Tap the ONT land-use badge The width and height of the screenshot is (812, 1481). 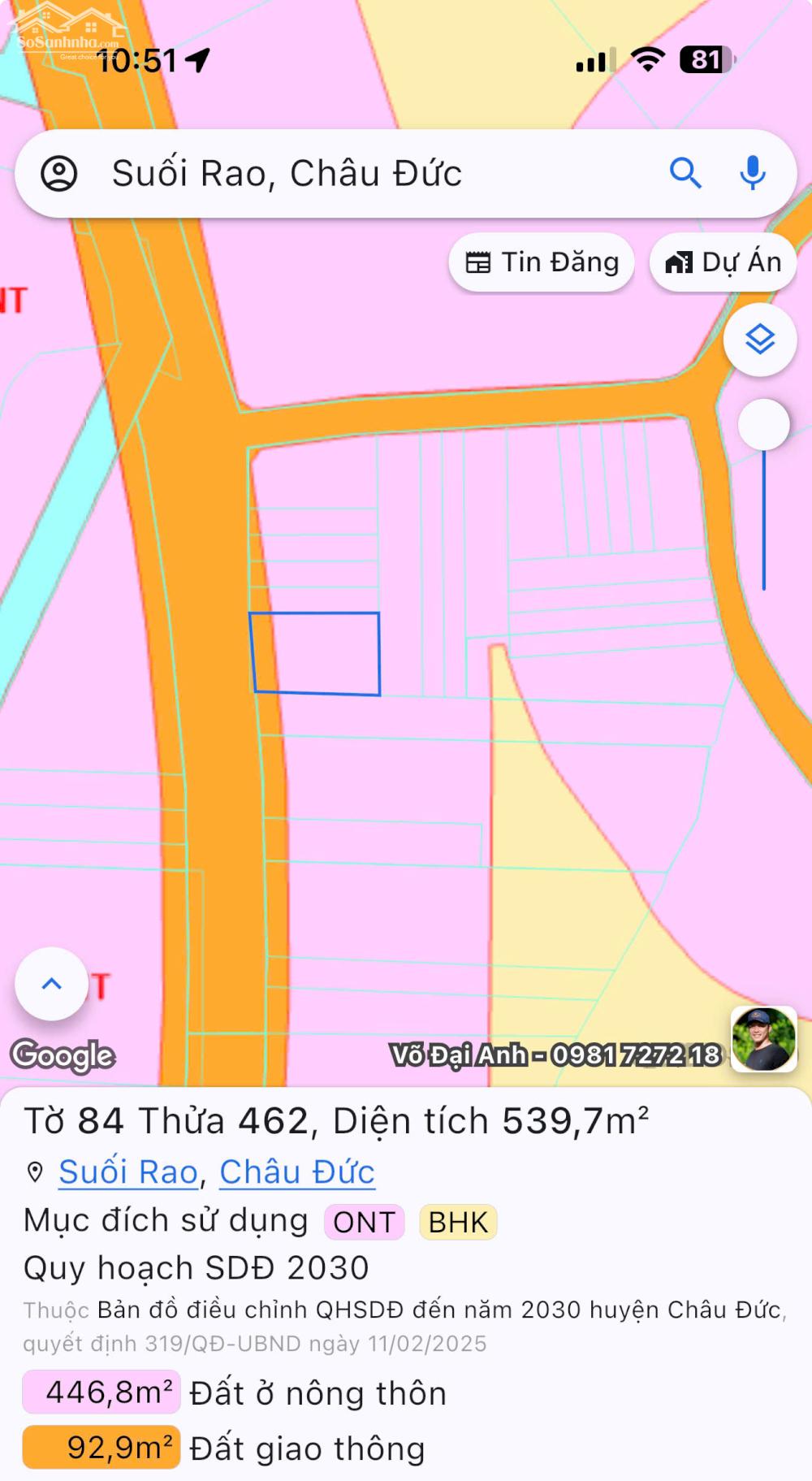click(x=364, y=1221)
